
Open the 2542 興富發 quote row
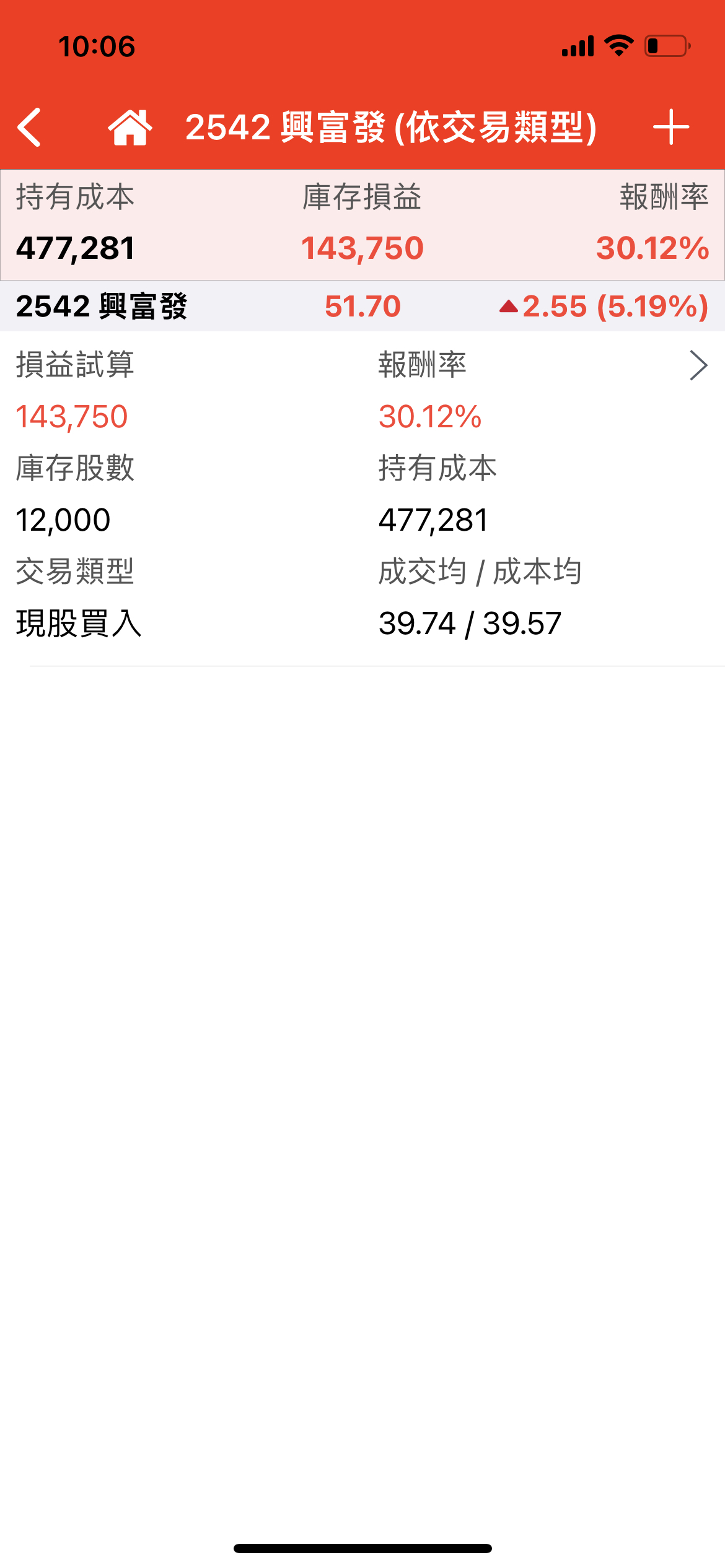(x=362, y=306)
